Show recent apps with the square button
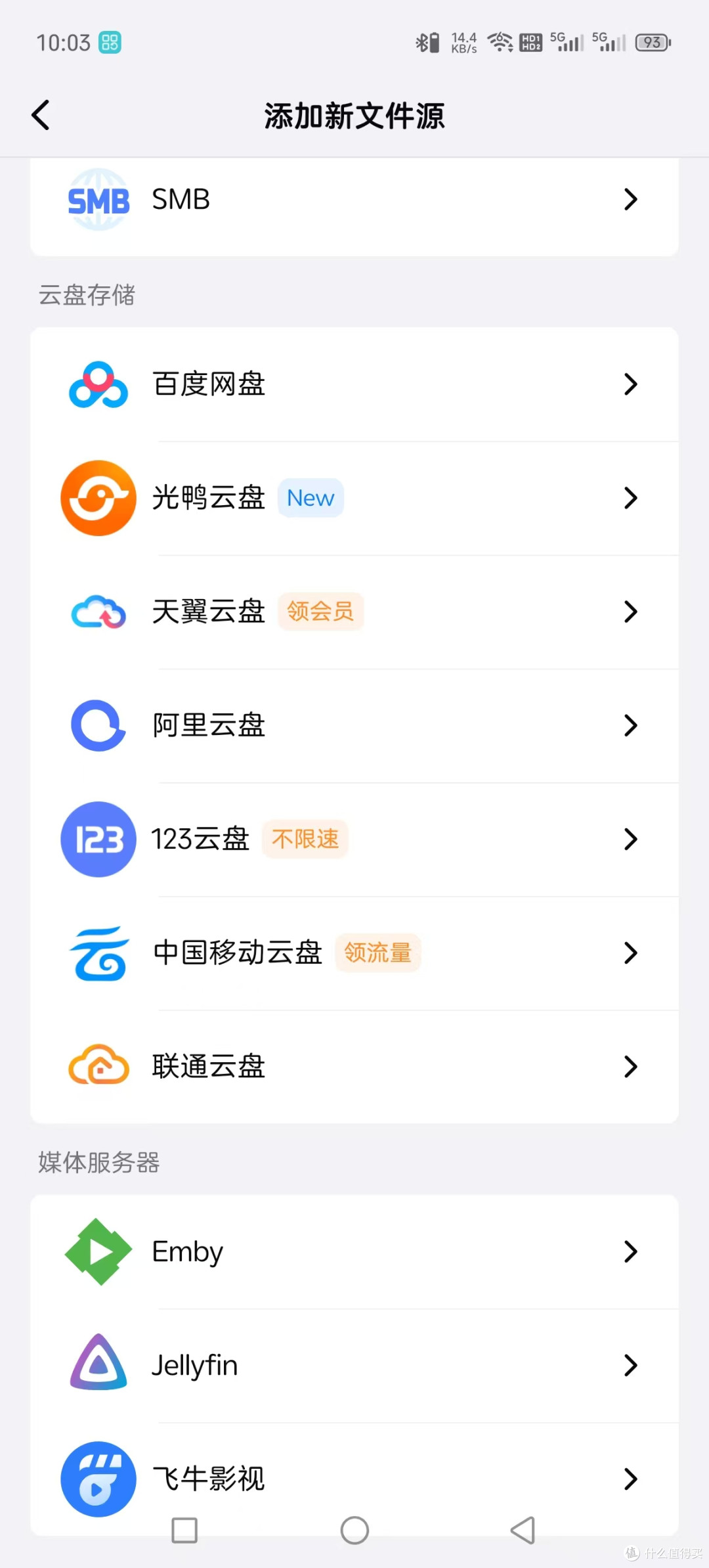The height and width of the screenshot is (1568, 709). click(184, 1530)
